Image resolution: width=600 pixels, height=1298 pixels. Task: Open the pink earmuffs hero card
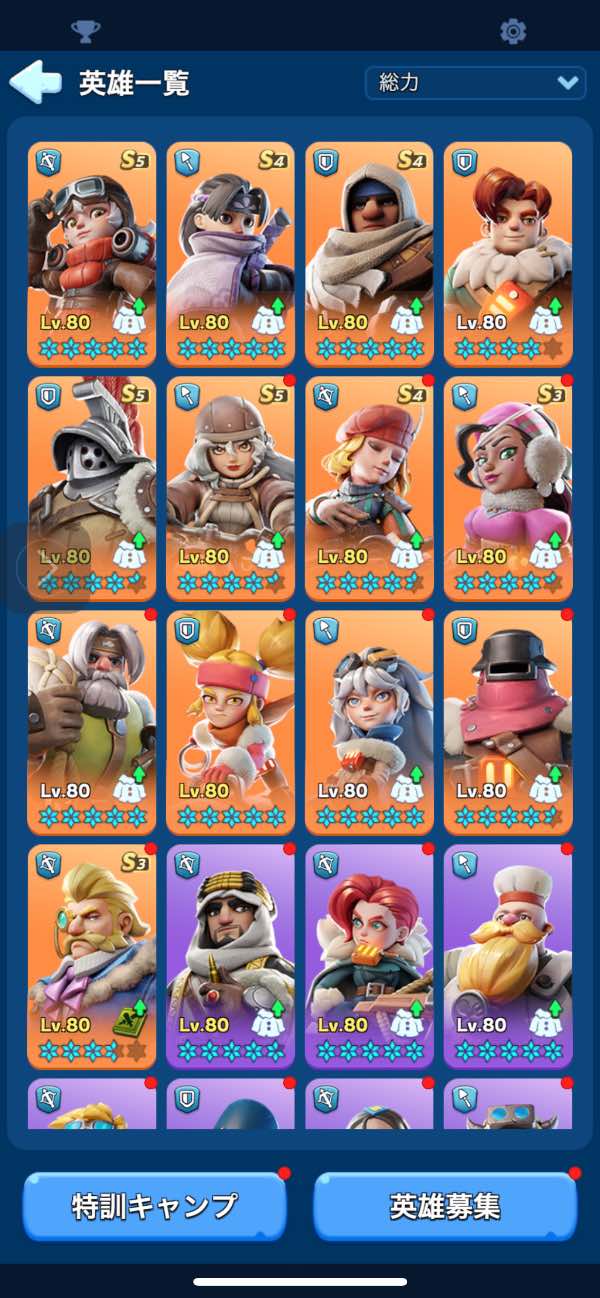click(x=508, y=488)
